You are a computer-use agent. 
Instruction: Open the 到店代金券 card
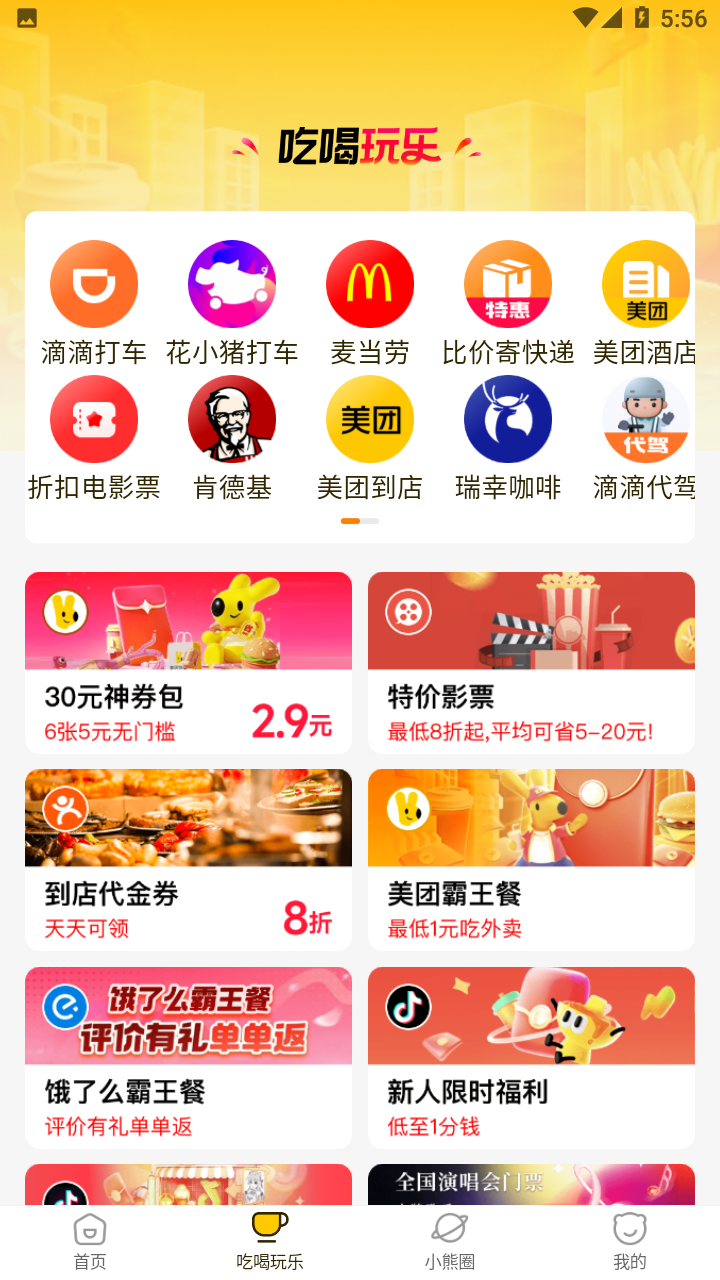pyautogui.click(x=188, y=859)
